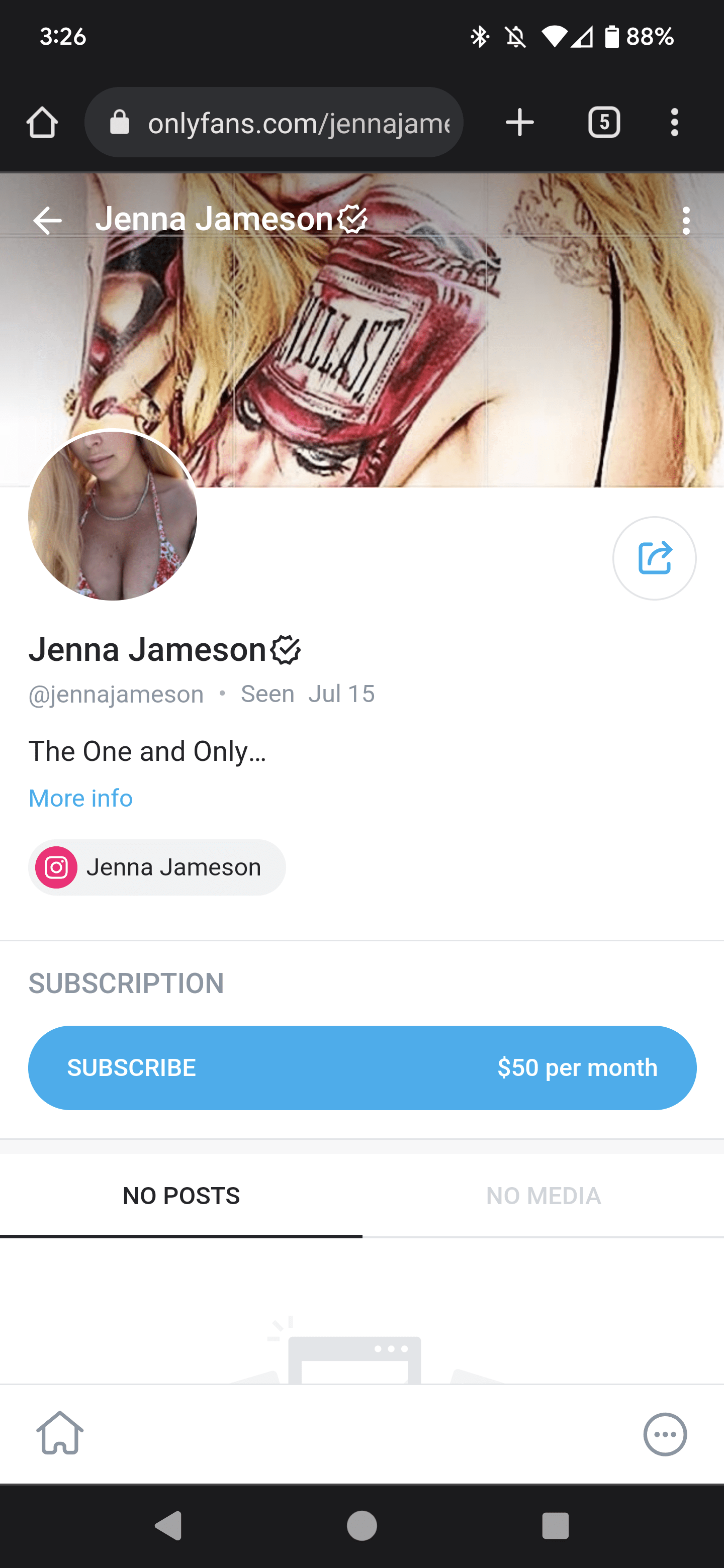
Task: Go back using the profile header arrow
Action: (x=47, y=220)
